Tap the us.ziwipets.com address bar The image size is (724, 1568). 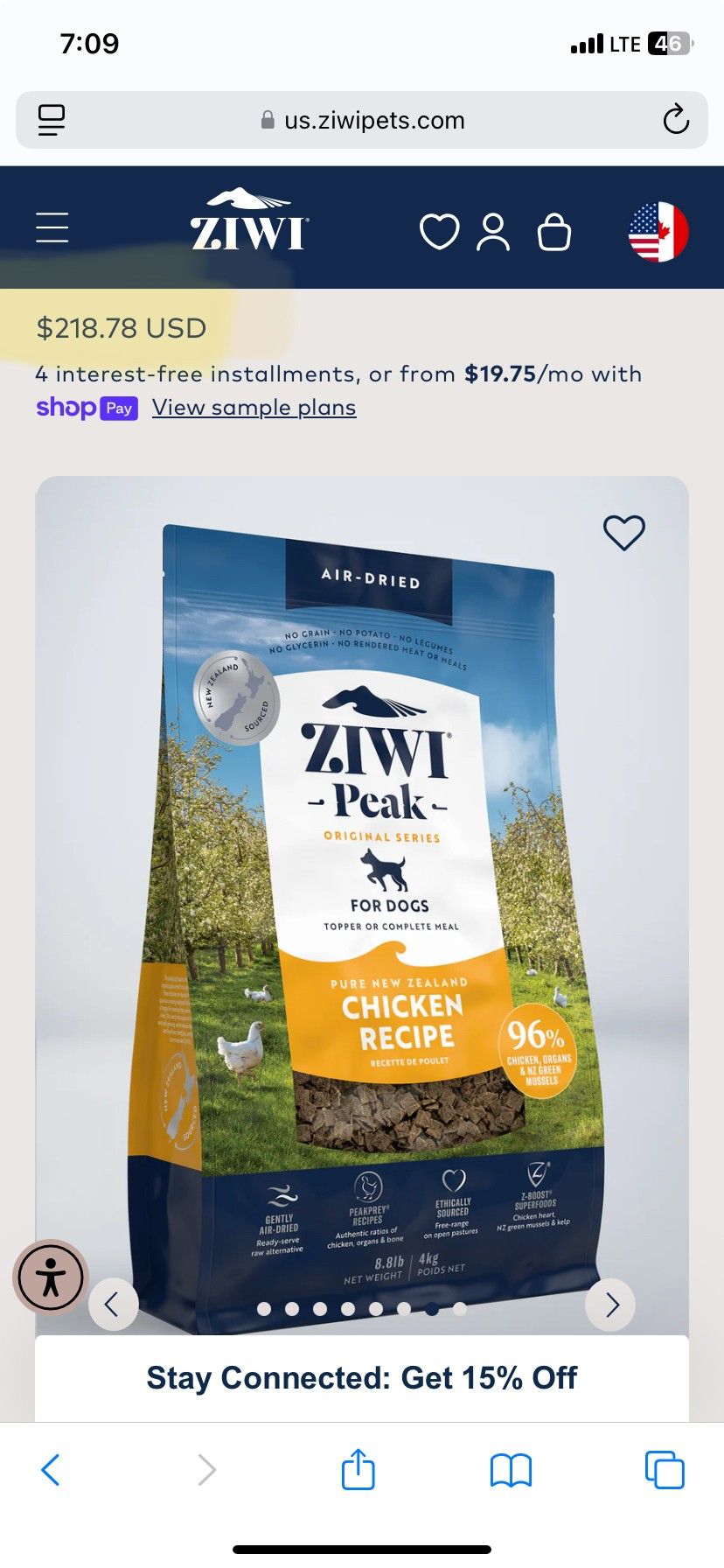[x=362, y=120]
